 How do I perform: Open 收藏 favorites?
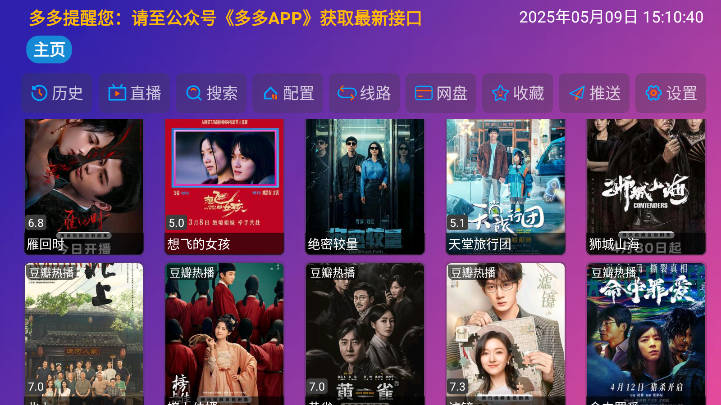tap(518, 93)
